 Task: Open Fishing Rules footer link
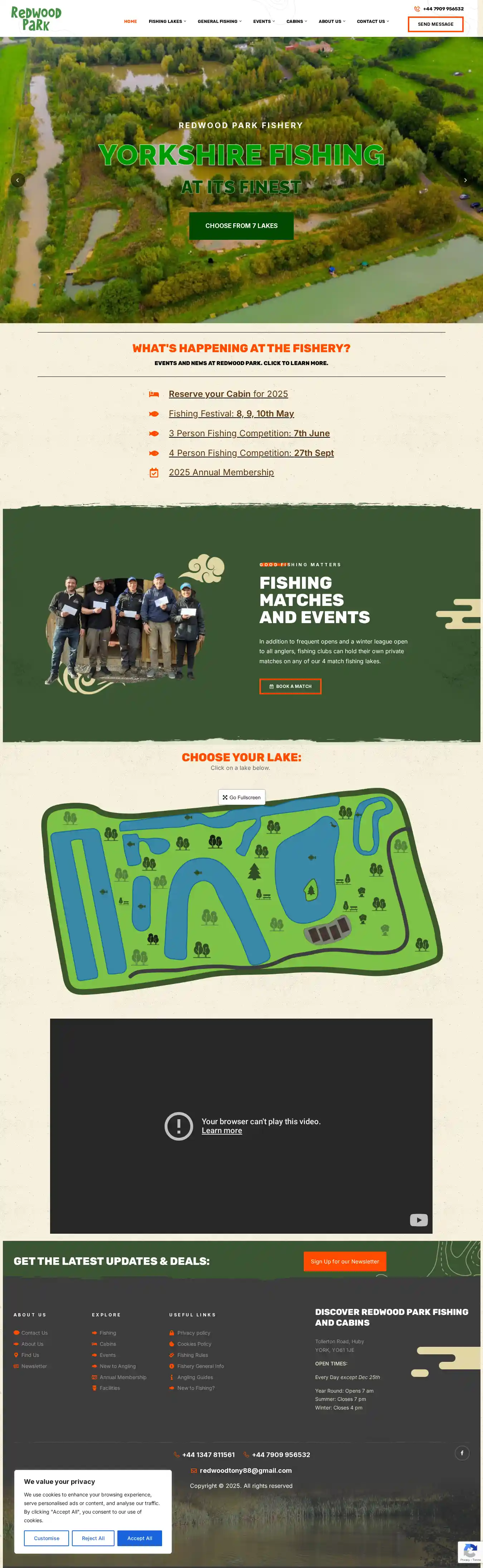pos(192,1355)
